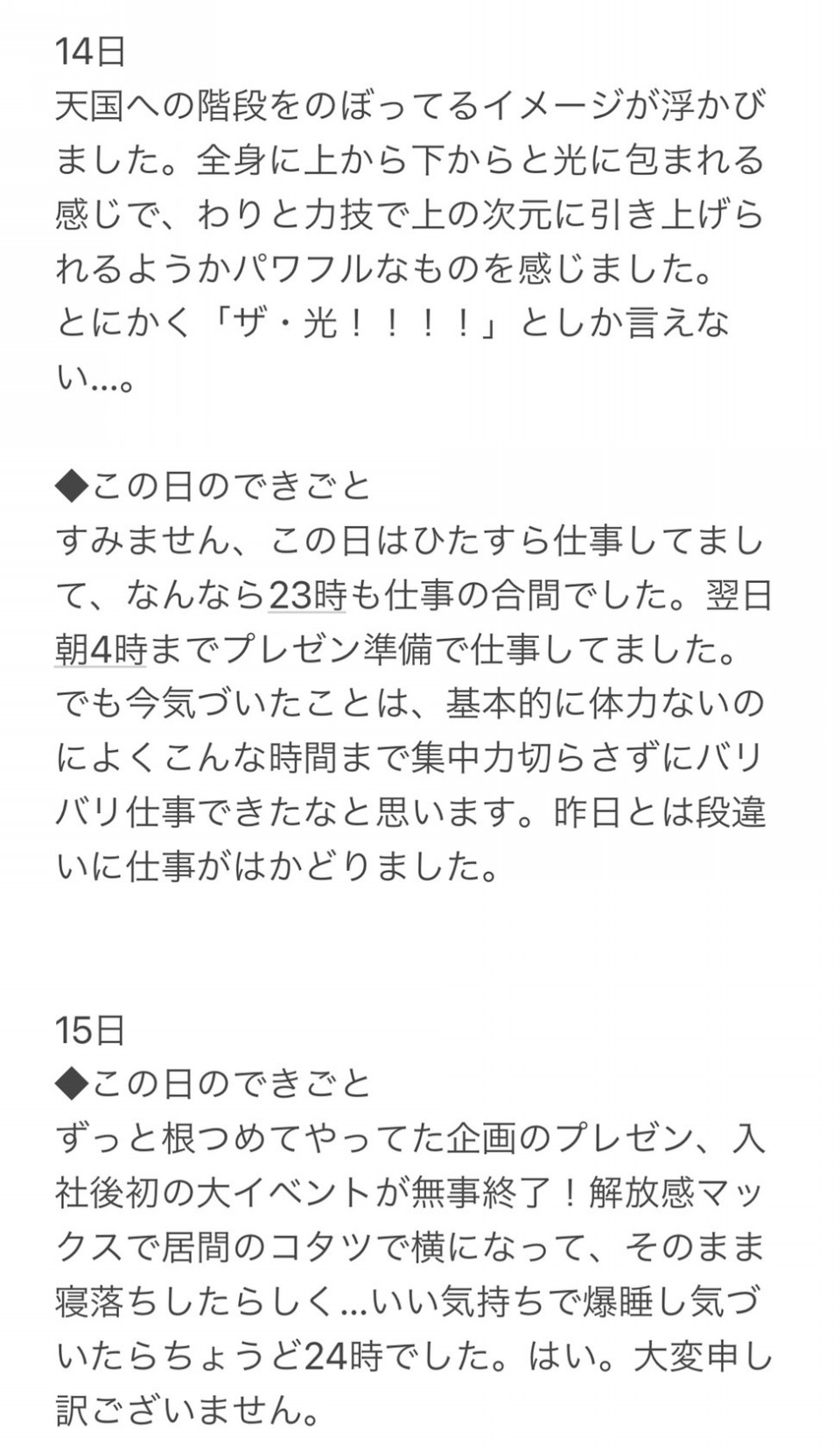Open the underlined 朝4時 time link
840x1452 pixels.
point(100,650)
